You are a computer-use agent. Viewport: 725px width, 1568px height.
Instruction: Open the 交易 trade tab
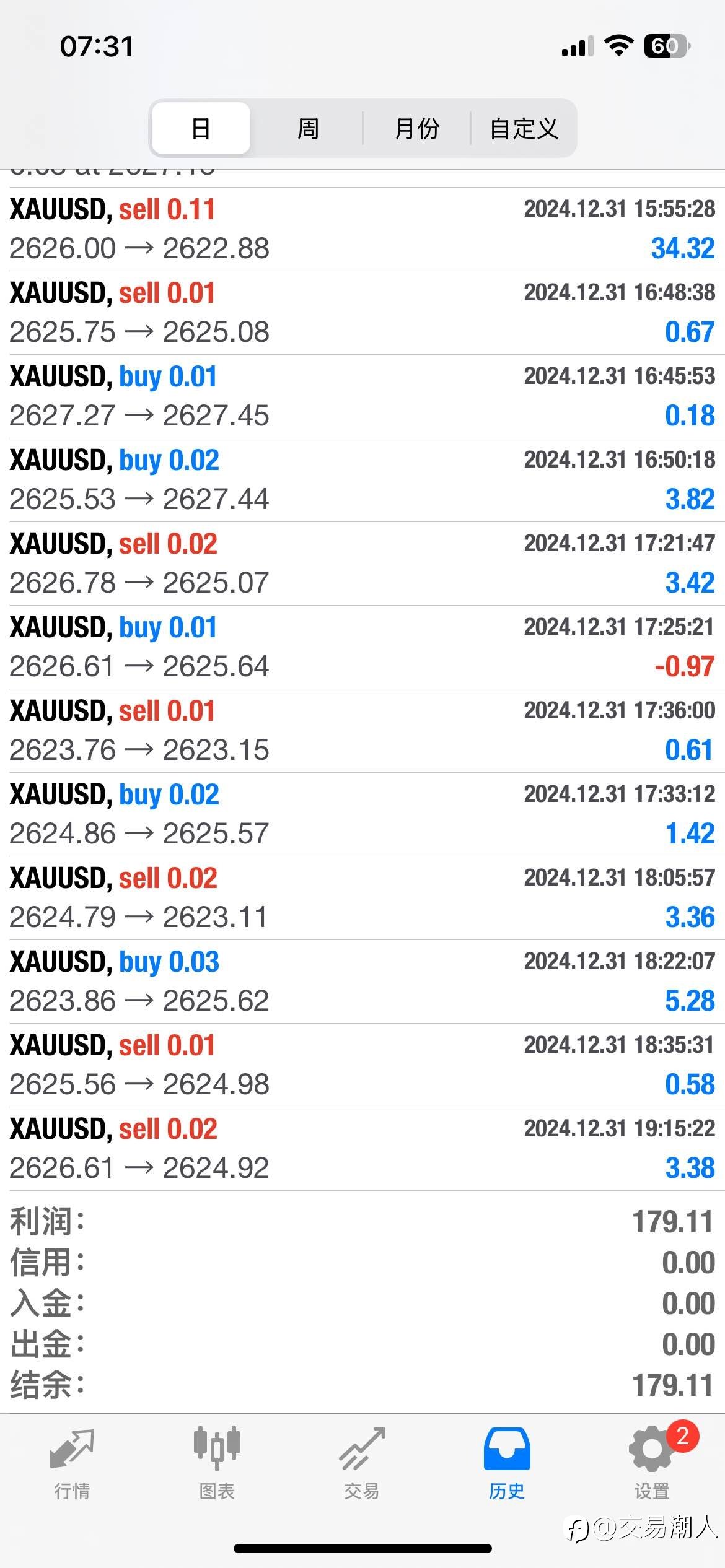[x=362, y=1464]
